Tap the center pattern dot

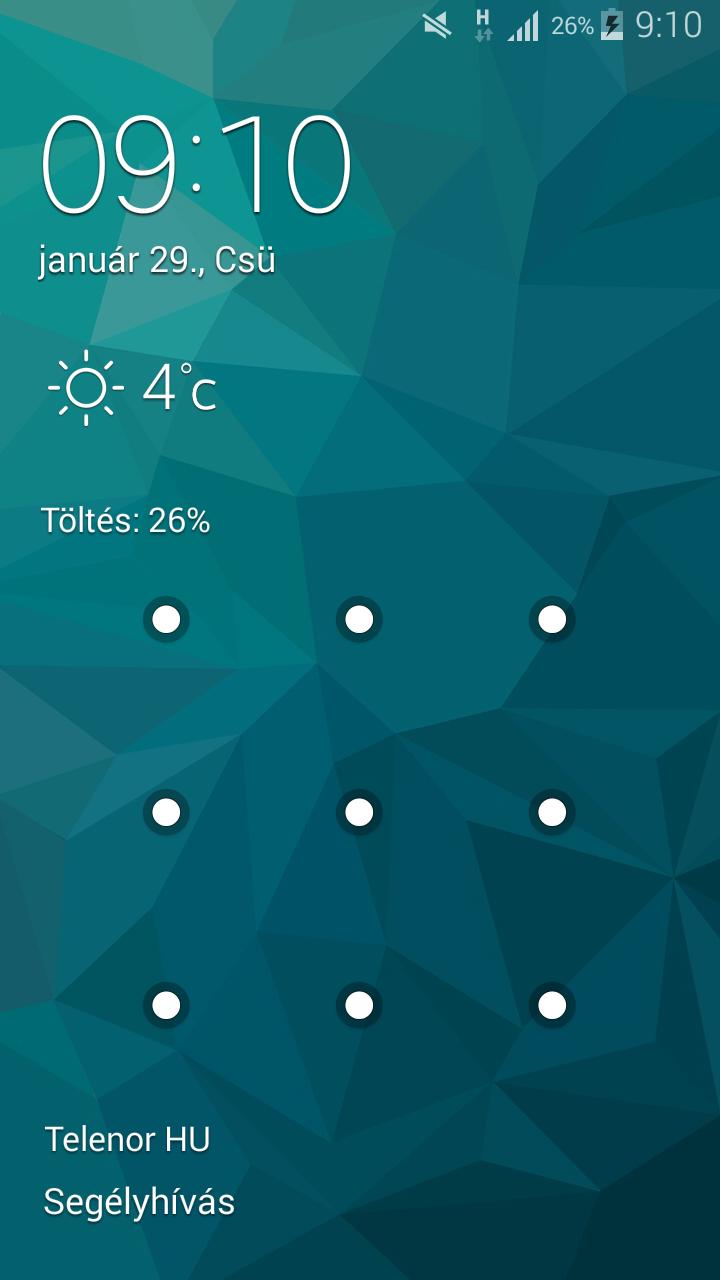pos(359,812)
